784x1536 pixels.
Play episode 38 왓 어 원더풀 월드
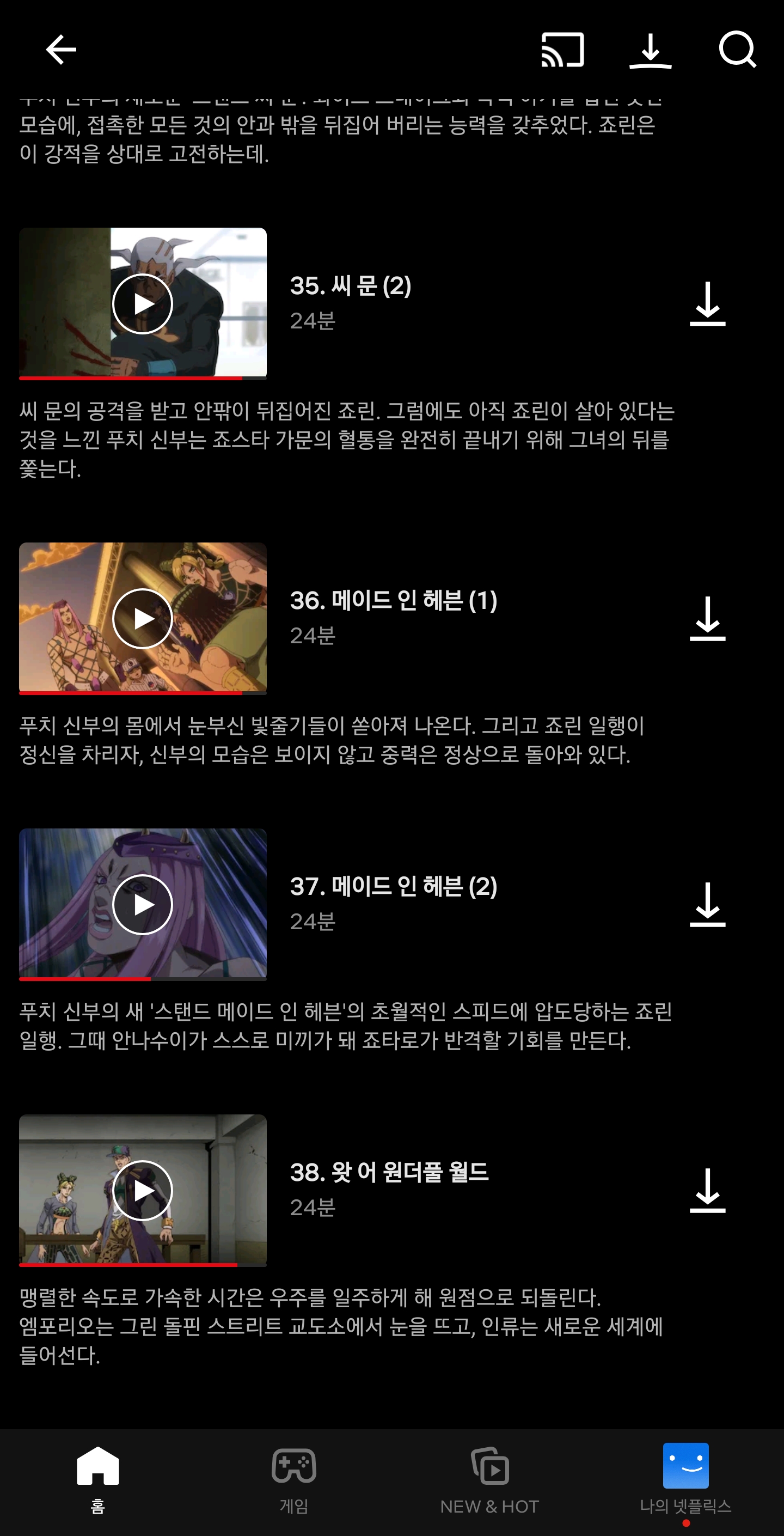143,1191
